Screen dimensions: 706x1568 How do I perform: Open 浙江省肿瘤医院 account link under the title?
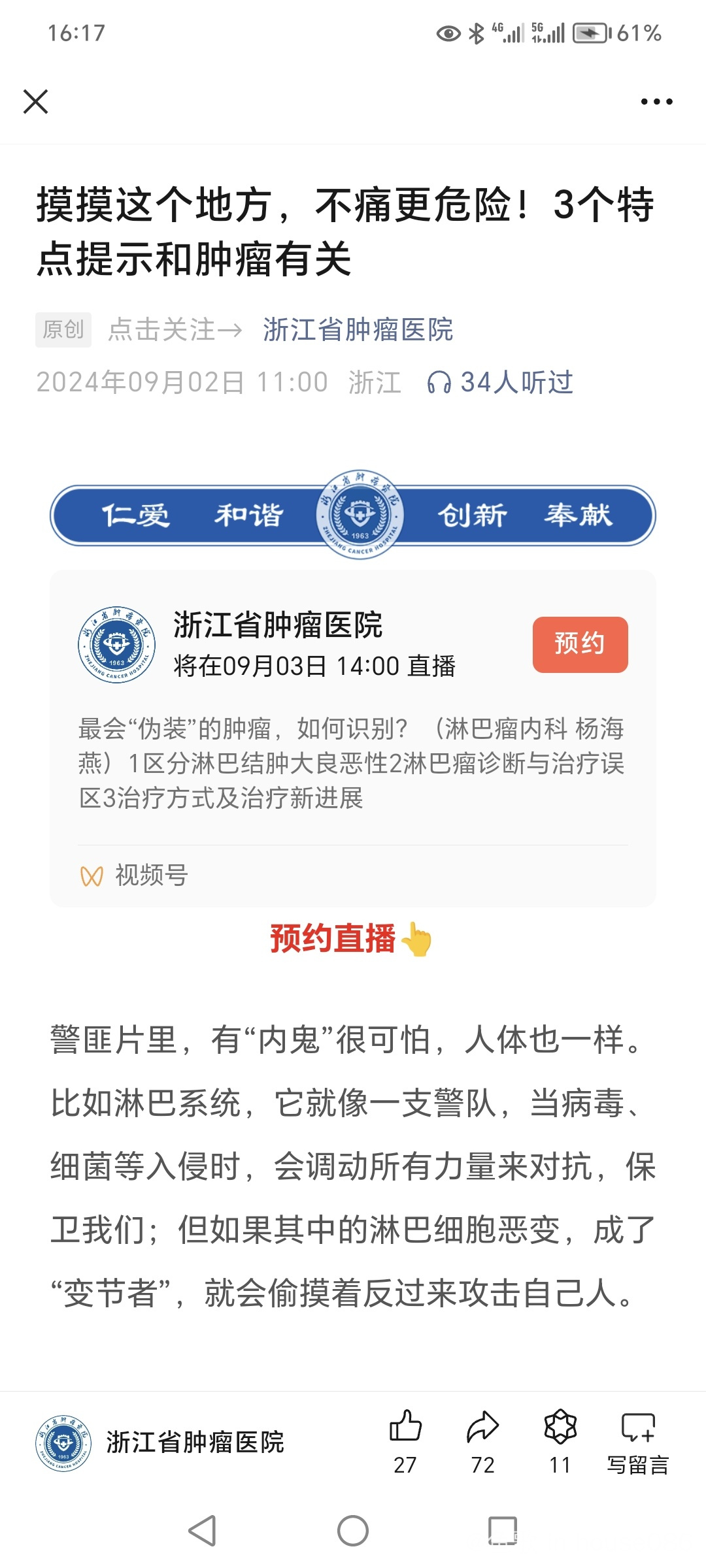(x=358, y=329)
